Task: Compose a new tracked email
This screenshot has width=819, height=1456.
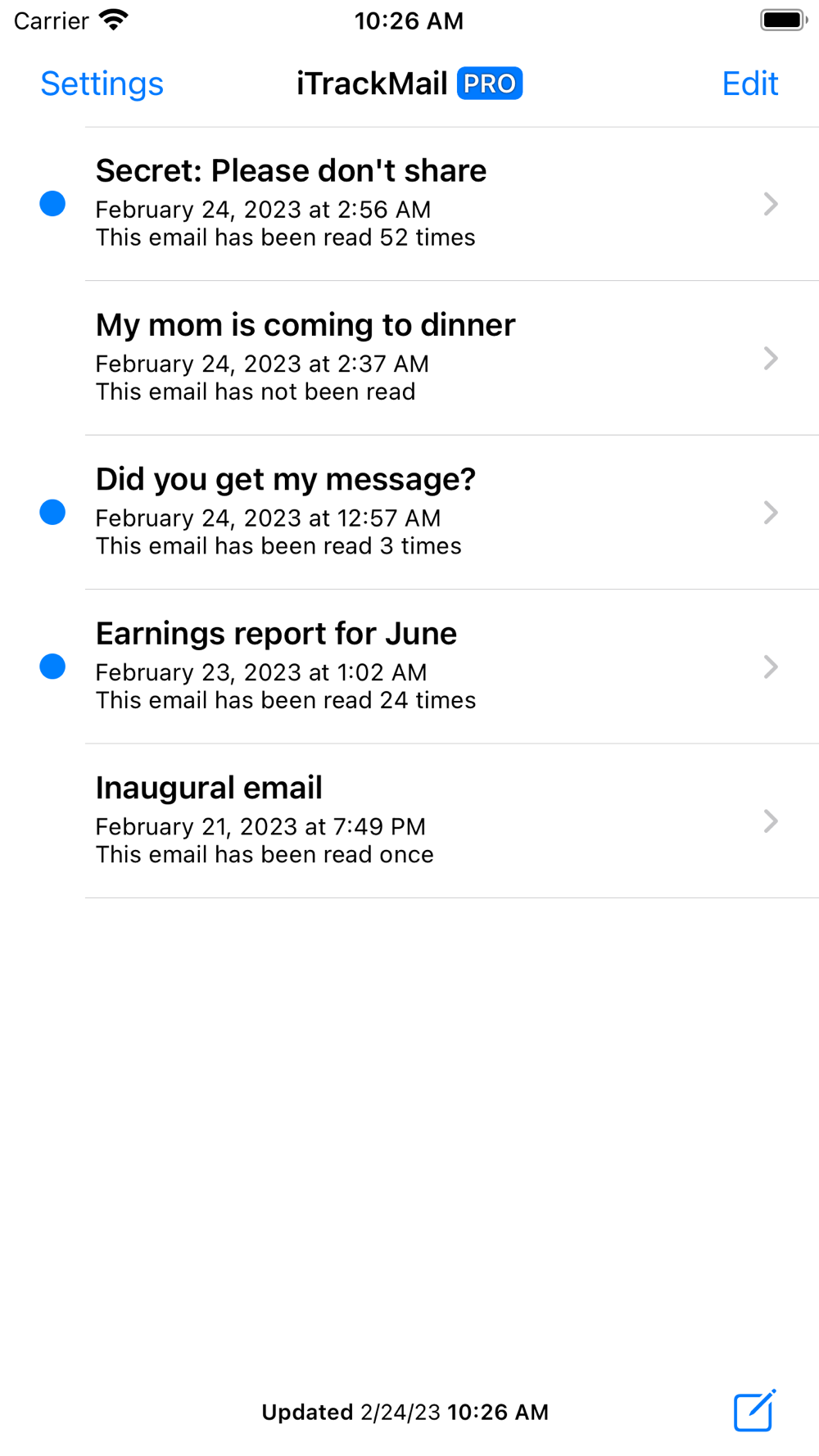Action: (x=753, y=1410)
